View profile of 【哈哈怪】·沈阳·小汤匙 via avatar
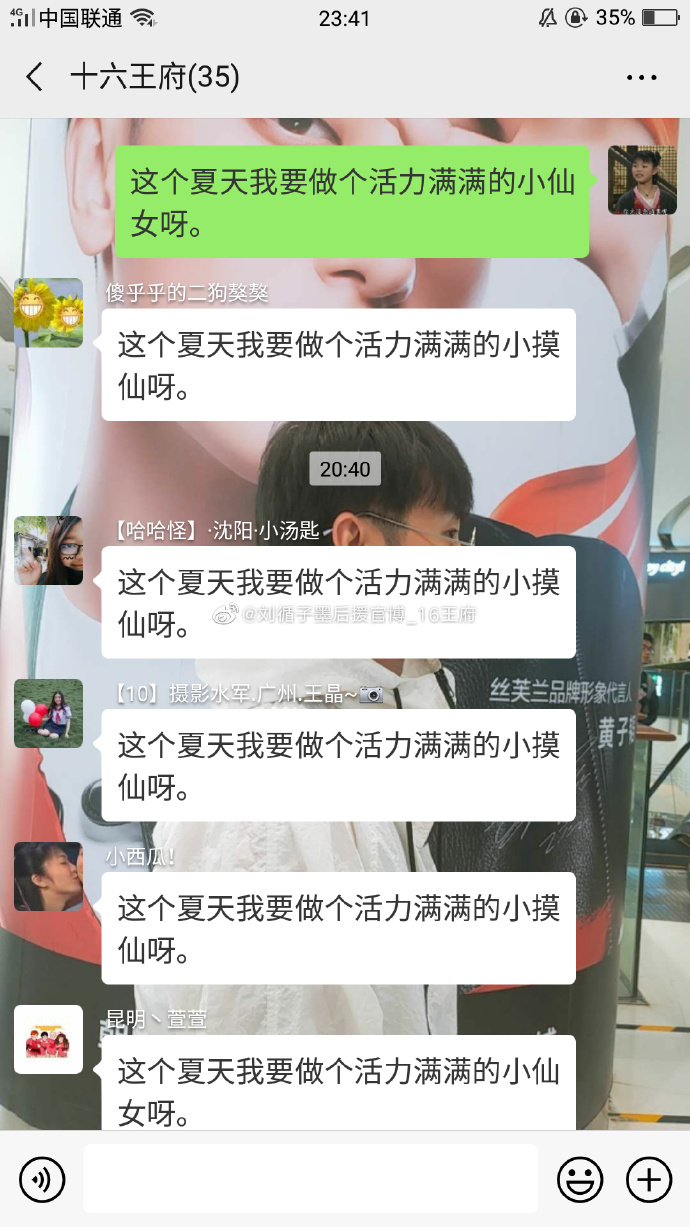The width and height of the screenshot is (690, 1227). (48, 550)
